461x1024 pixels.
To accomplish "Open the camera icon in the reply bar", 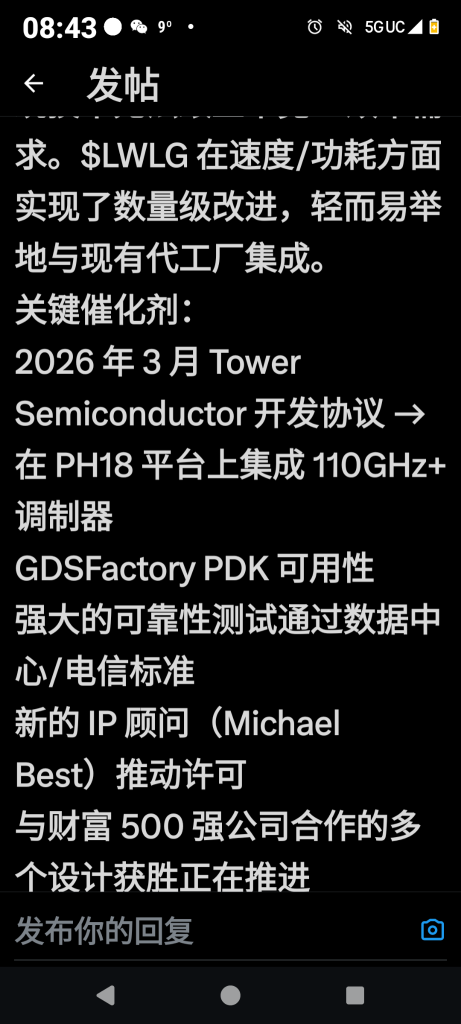I will coord(432,930).
